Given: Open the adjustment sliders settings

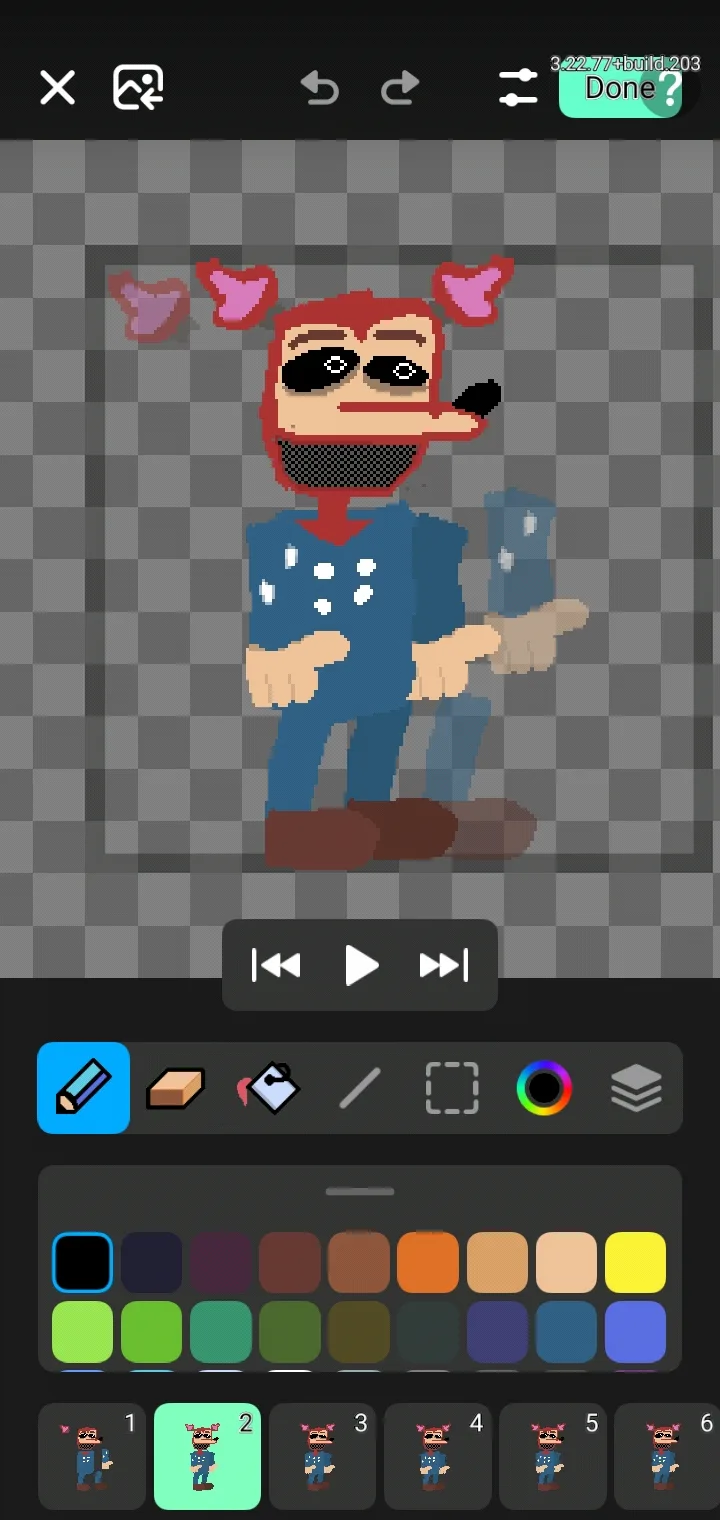Looking at the screenshot, I should [518, 88].
